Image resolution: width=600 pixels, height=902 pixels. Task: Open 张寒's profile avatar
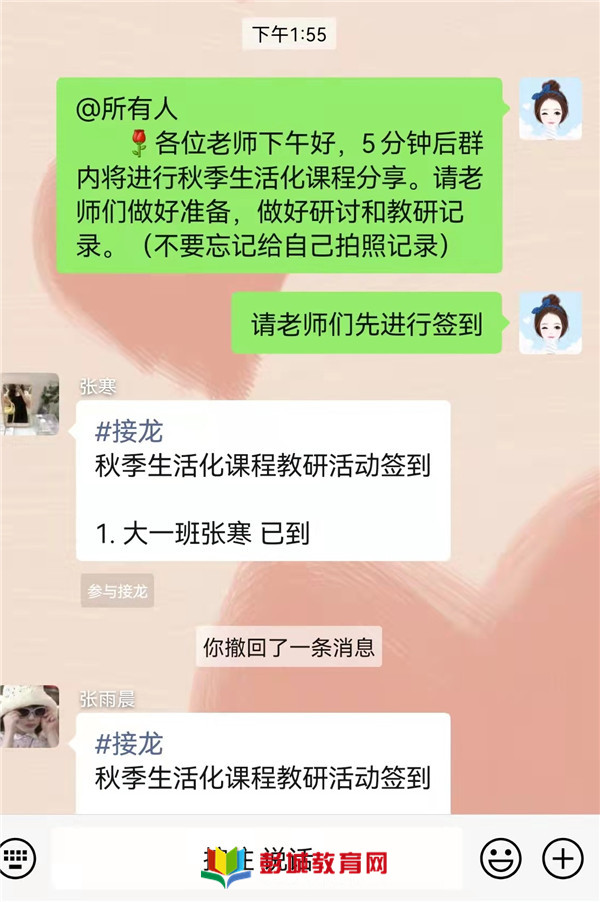click(29, 404)
